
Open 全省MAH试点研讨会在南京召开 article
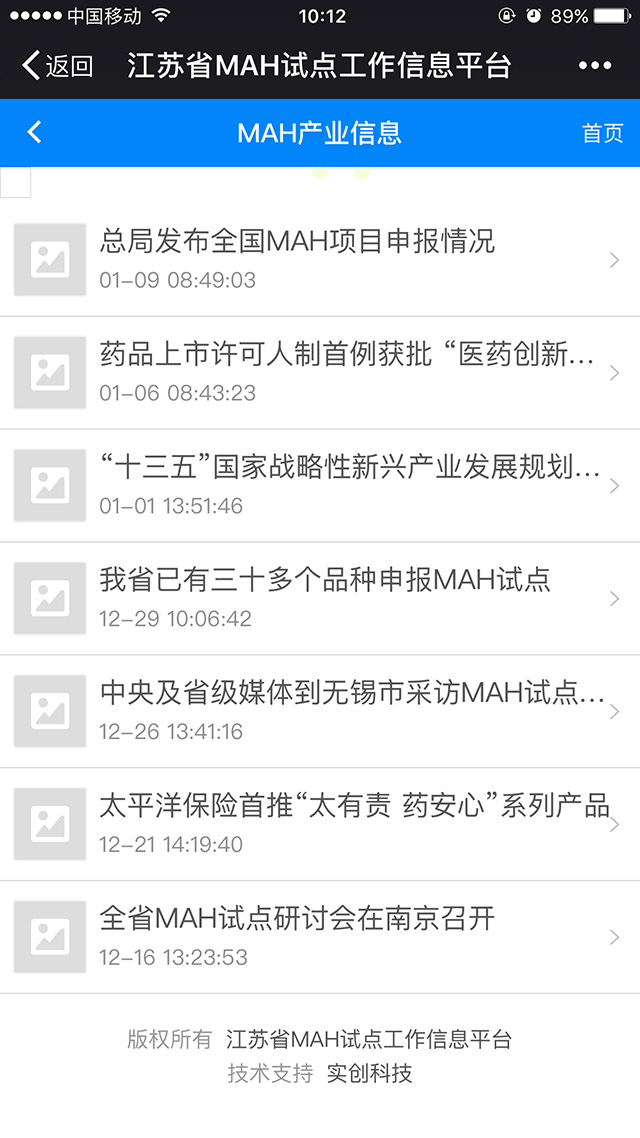coord(320,937)
